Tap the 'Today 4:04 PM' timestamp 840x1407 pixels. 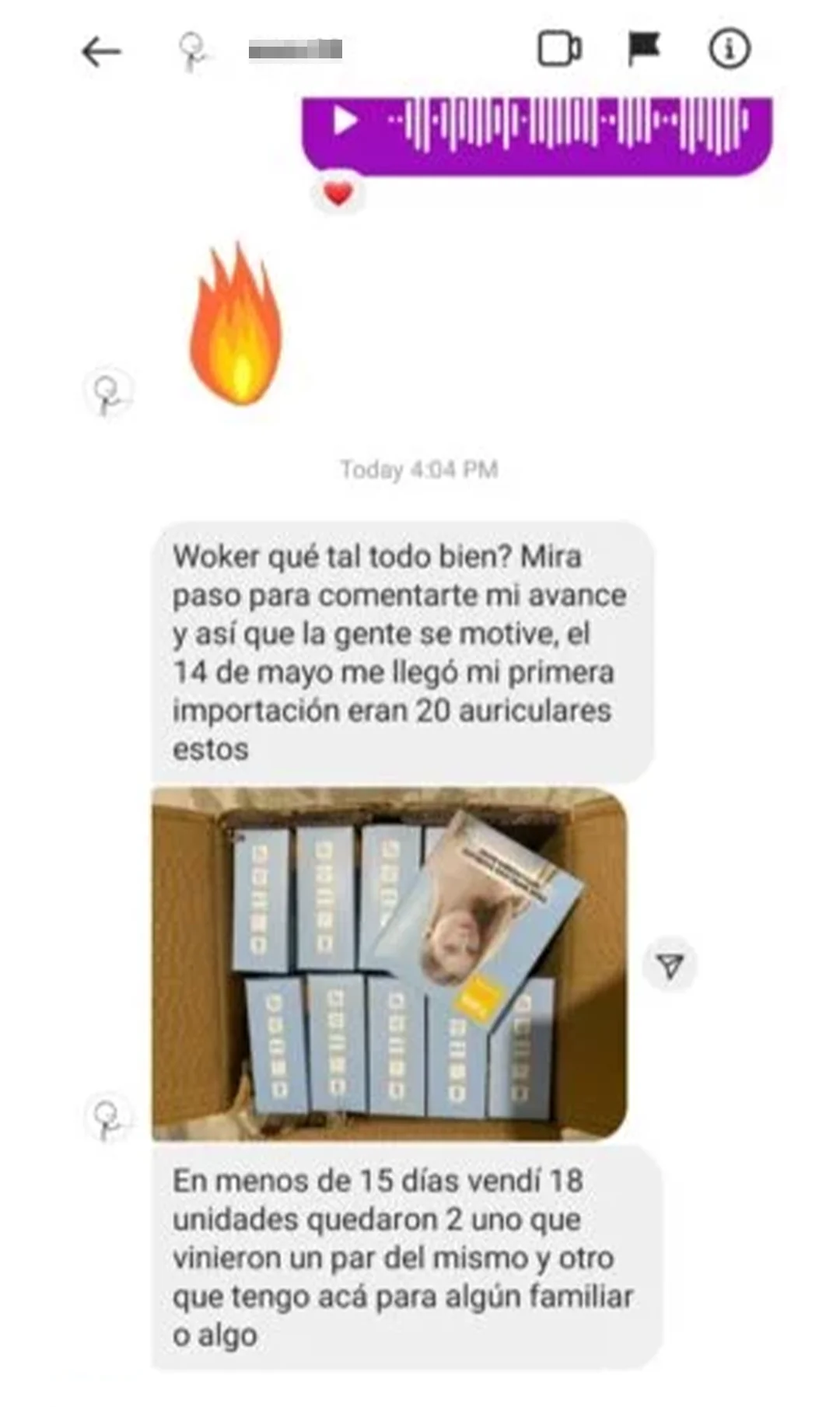tap(420, 467)
